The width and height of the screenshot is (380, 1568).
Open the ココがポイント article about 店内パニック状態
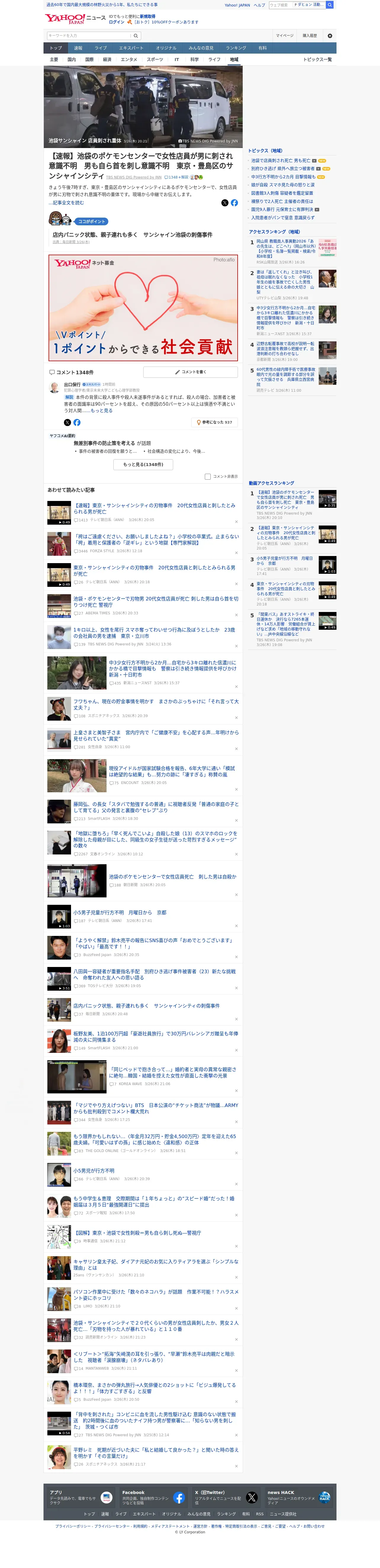[x=133, y=234]
